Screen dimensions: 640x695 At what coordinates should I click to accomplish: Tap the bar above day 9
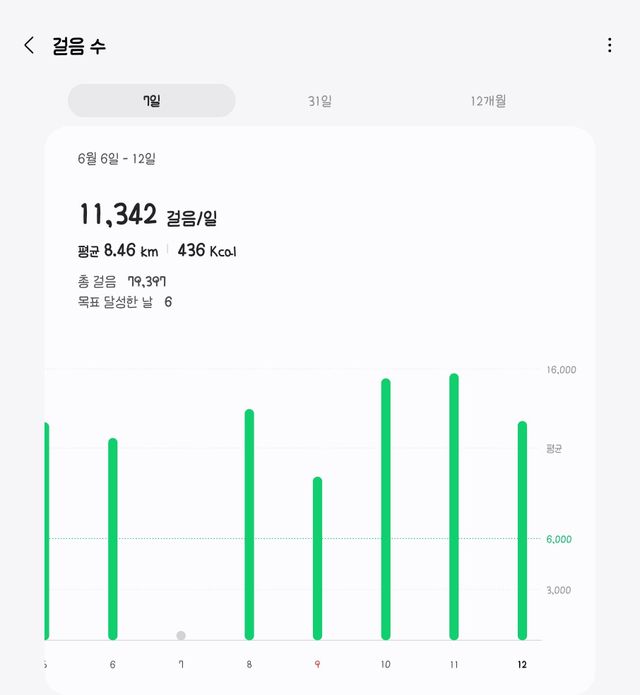pos(317,558)
